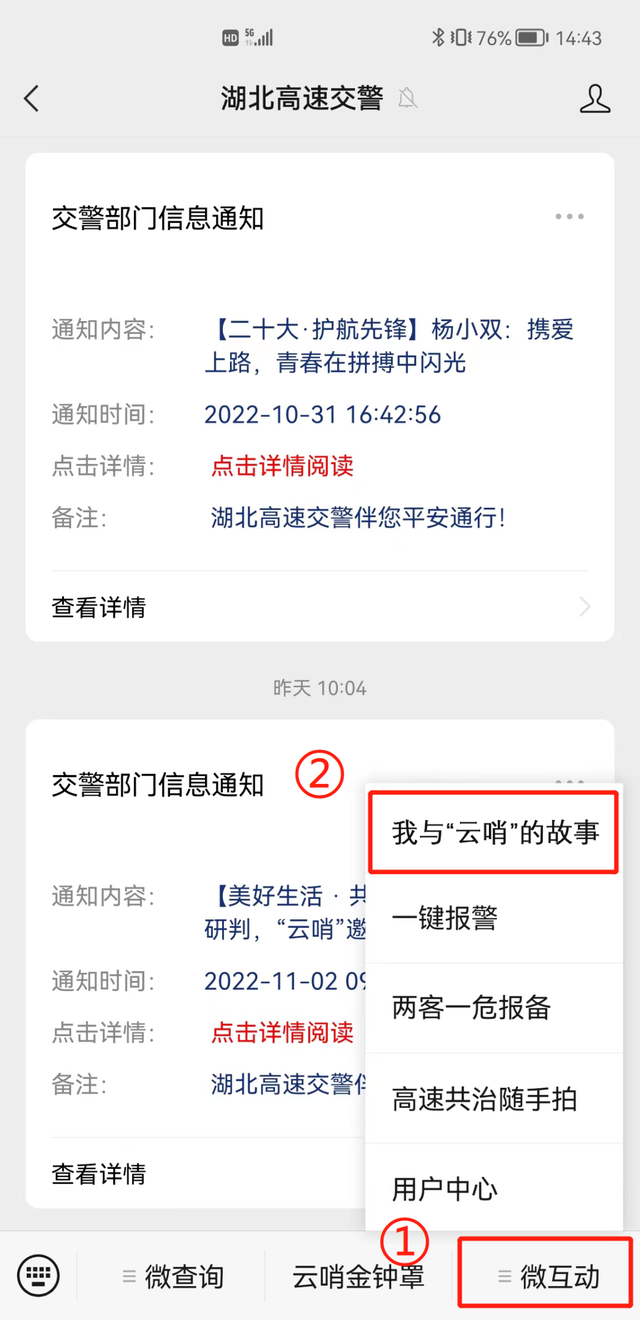Open the account profile icon
This screenshot has height=1320, width=640.
[595, 98]
